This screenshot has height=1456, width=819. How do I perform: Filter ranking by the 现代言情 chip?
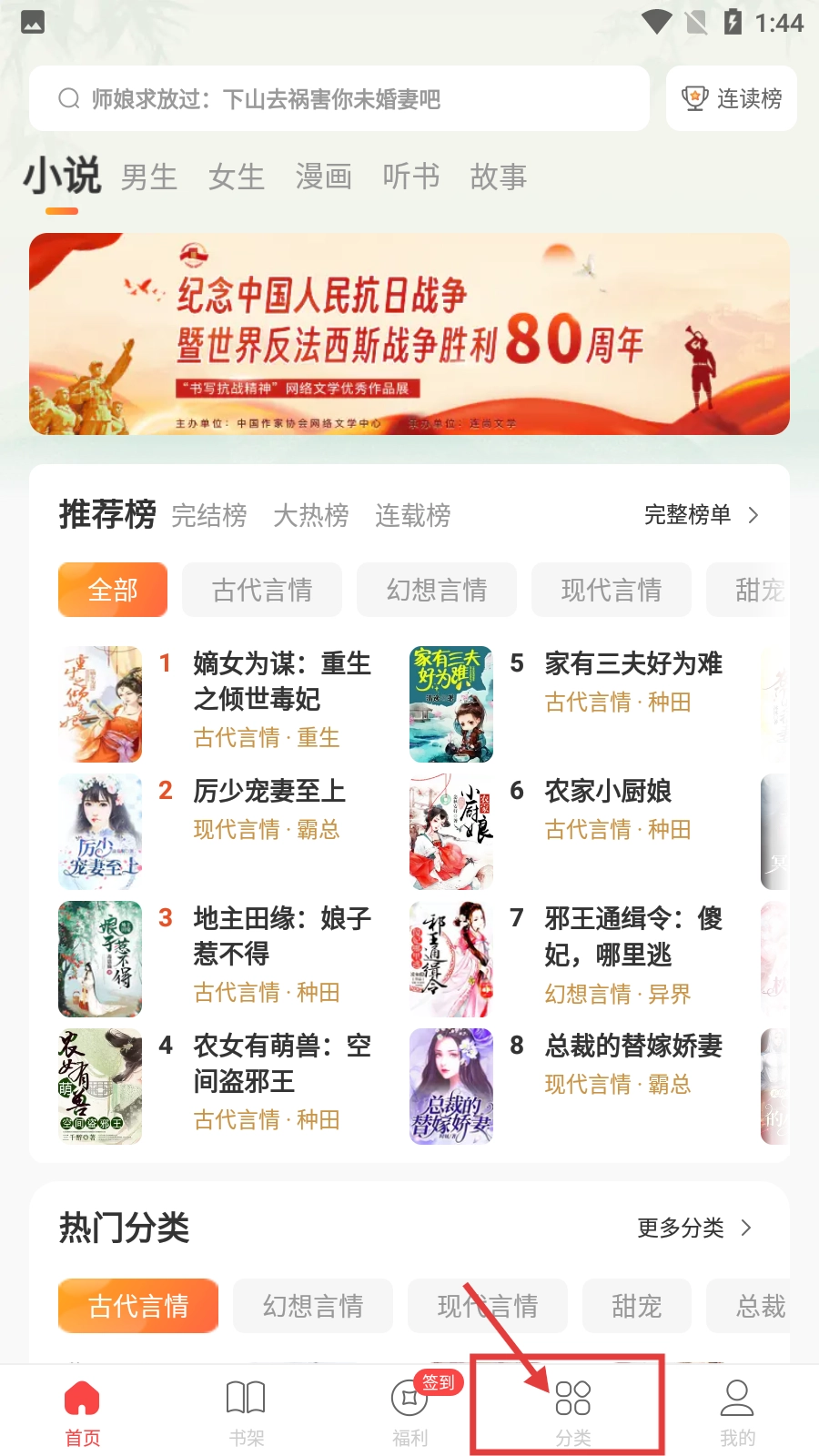click(x=612, y=590)
